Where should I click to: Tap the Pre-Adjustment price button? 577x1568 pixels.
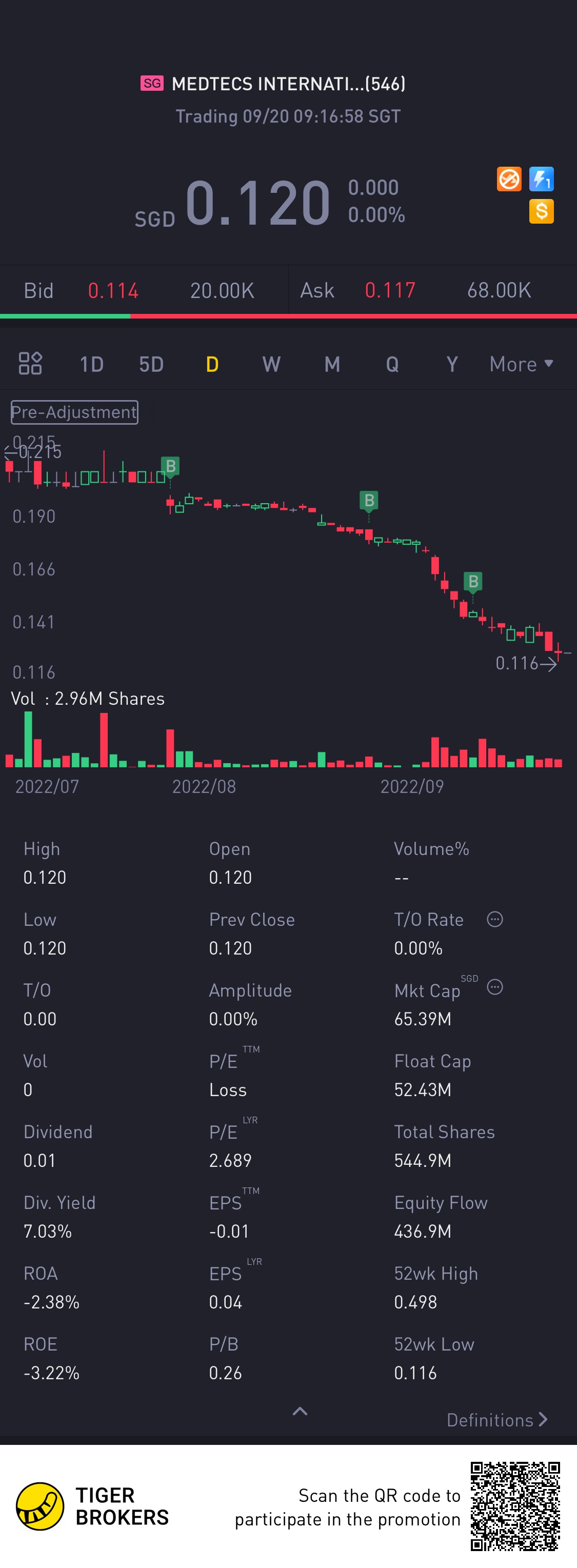click(x=74, y=412)
